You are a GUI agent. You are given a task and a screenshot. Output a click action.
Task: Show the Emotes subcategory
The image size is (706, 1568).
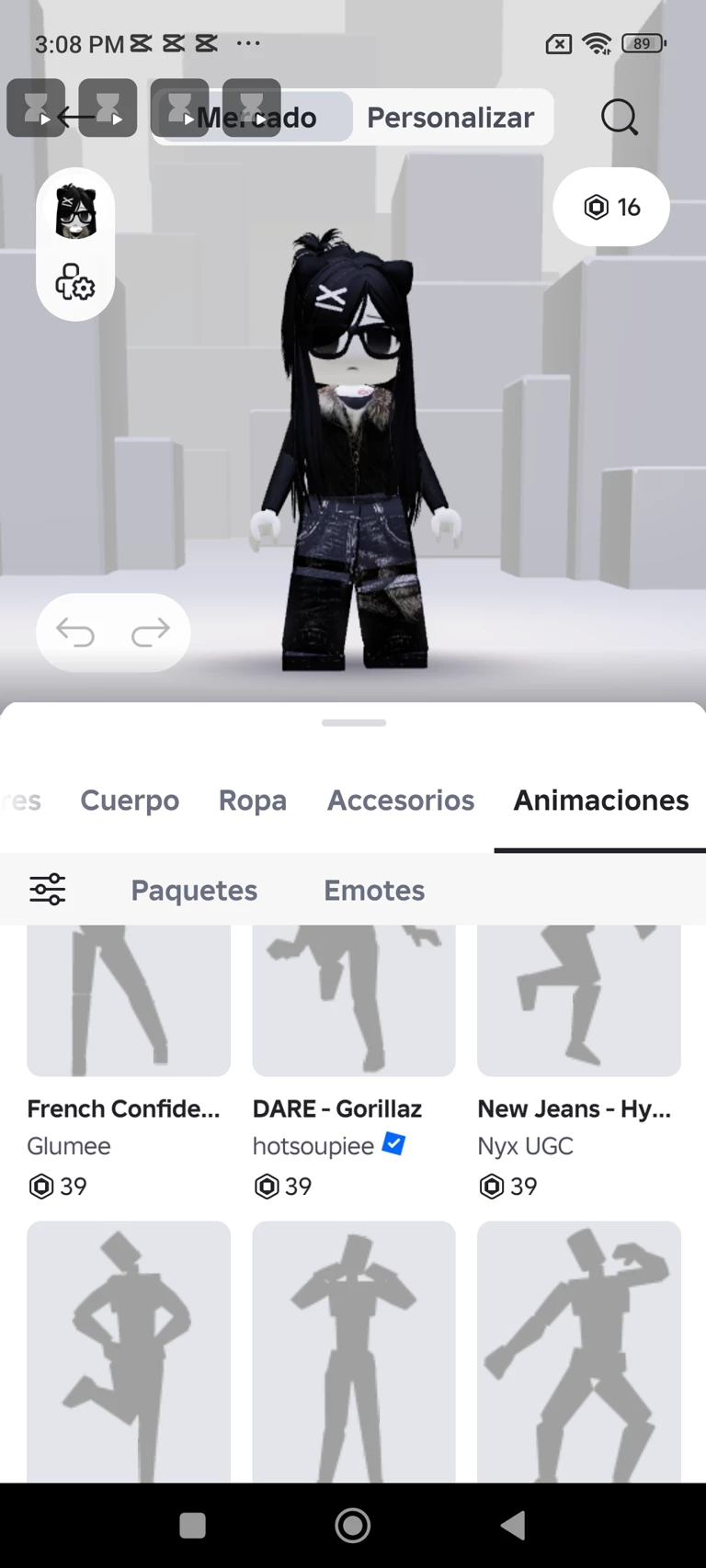click(374, 890)
